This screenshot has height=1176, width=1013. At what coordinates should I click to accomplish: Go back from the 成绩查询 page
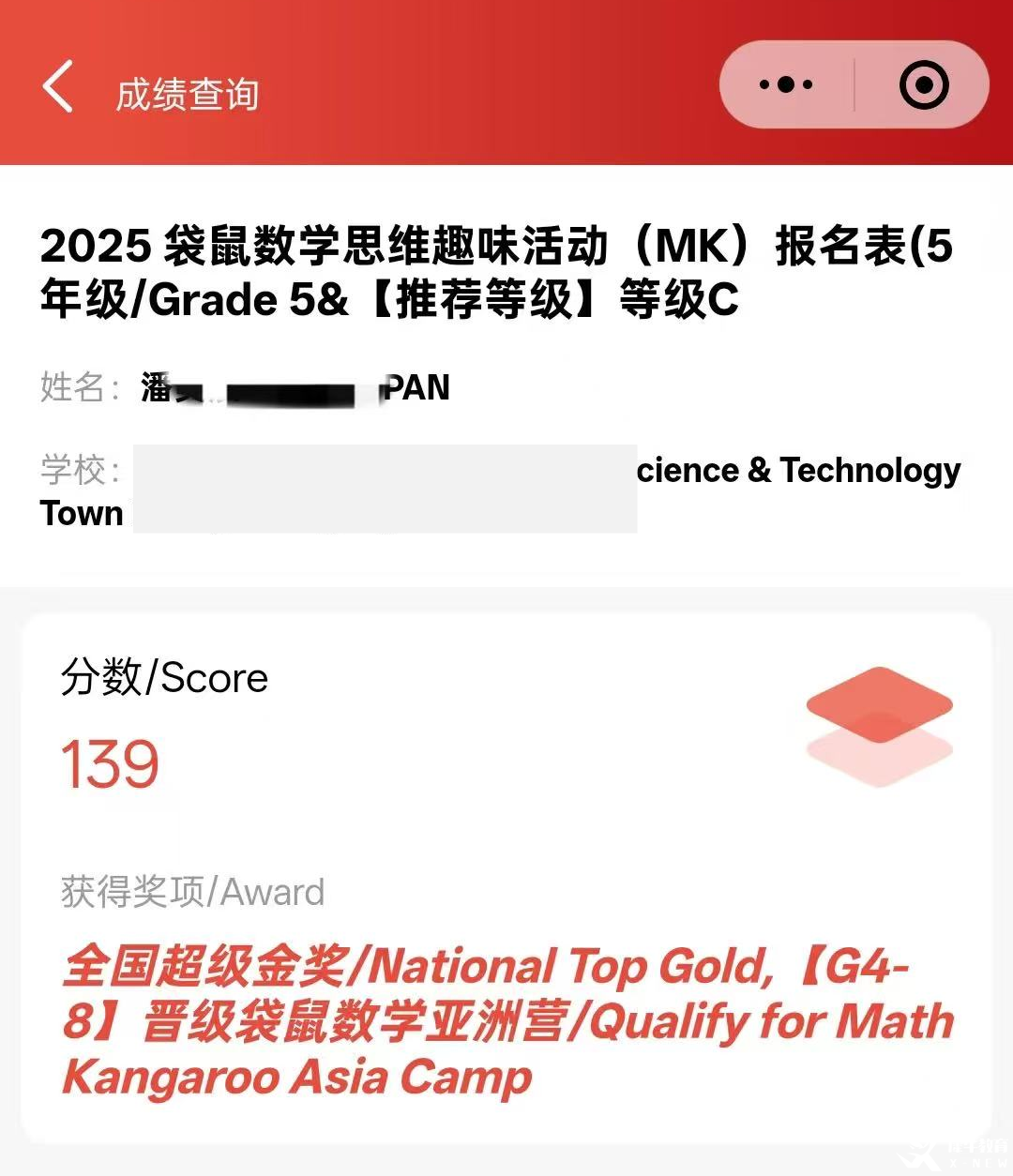pyautogui.click(x=58, y=87)
